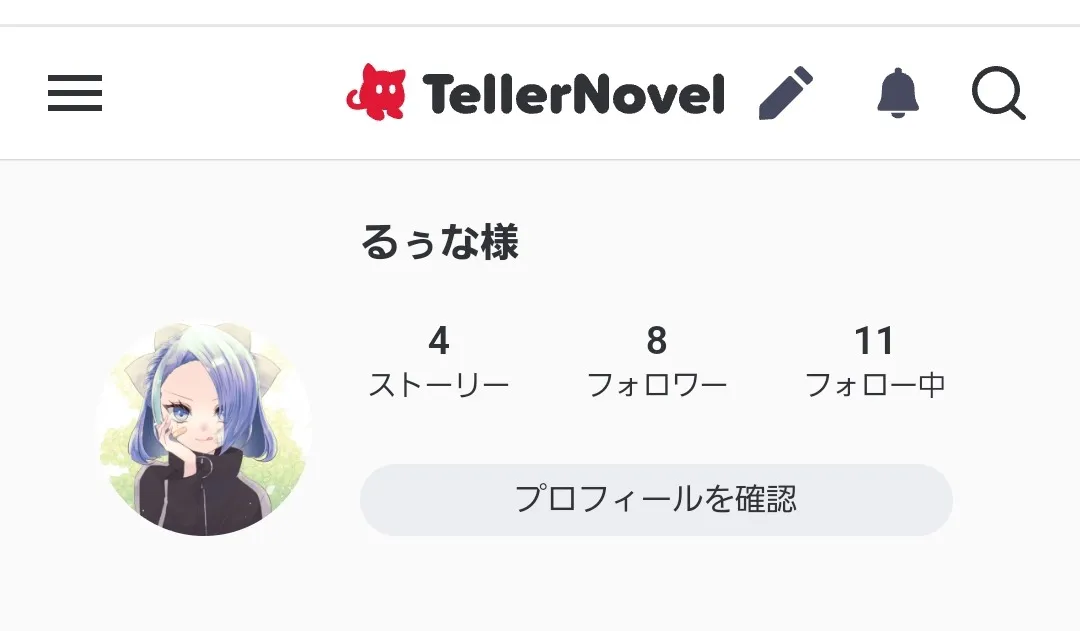Open the hamburger drawer menu
The height and width of the screenshot is (631, 1080).
(x=75, y=94)
